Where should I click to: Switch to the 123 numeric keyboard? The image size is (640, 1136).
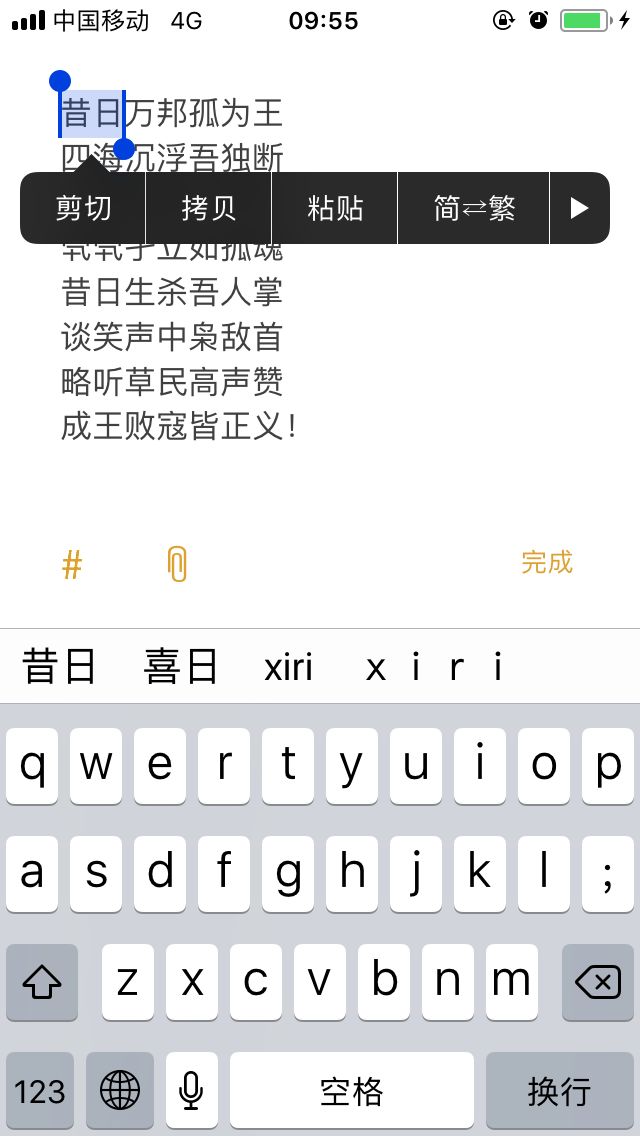pyautogui.click(x=40, y=1090)
